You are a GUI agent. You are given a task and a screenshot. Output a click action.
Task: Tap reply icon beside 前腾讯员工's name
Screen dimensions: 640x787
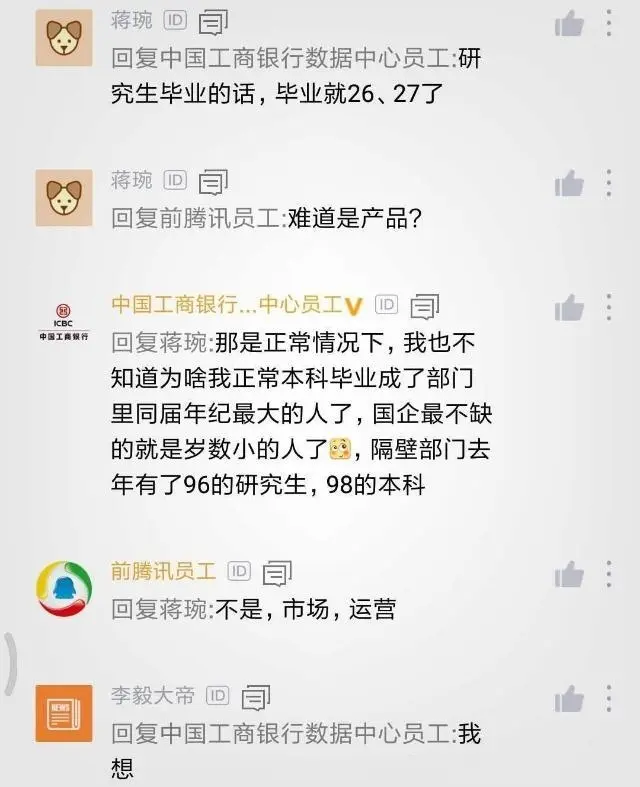pyautogui.click(x=277, y=572)
